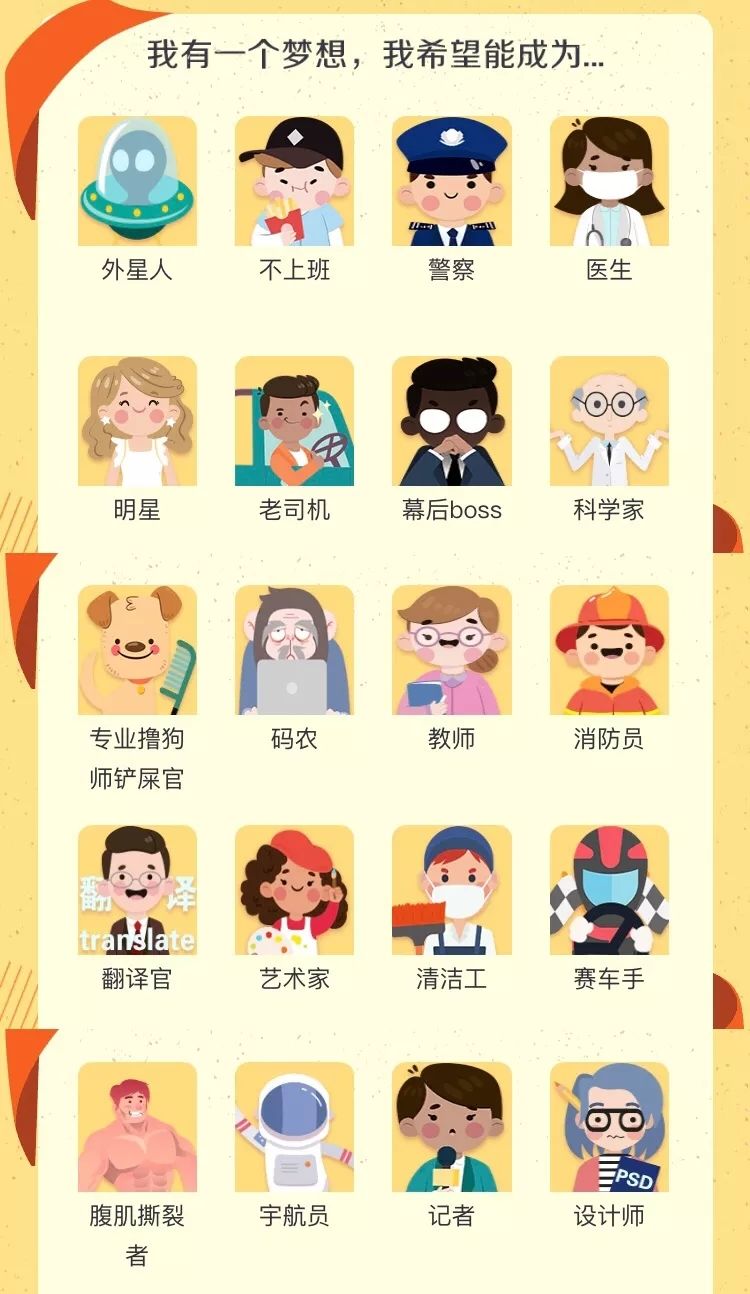Choose the 清洁工 cleaner tile
This screenshot has height=1294, width=750.
click(x=451, y=890)
